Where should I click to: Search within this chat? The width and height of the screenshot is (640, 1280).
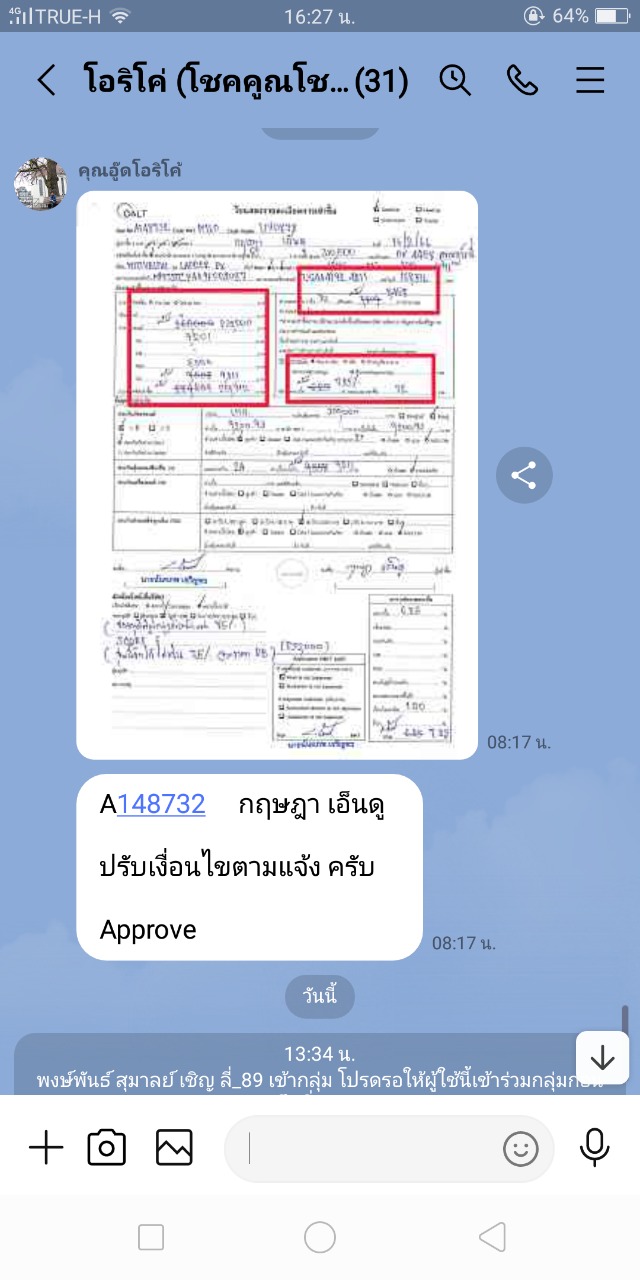455,80
